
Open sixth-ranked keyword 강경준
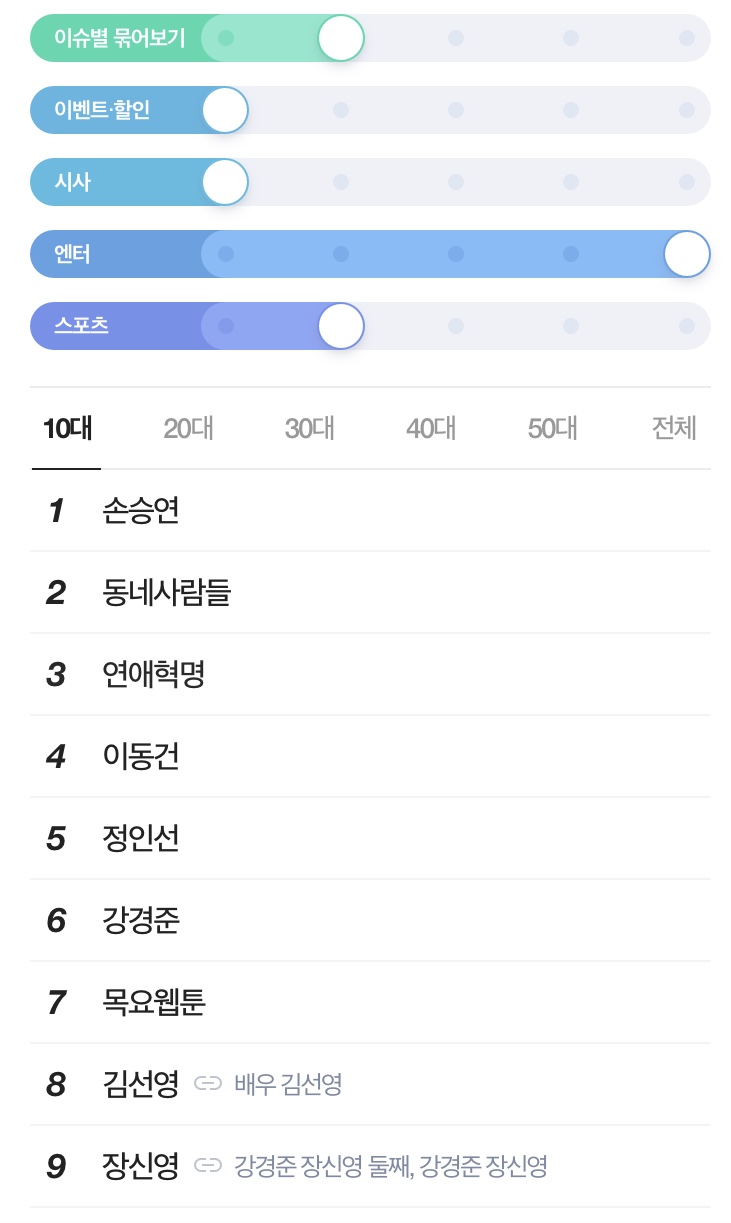pyautogui.click(x=370, y=921)
